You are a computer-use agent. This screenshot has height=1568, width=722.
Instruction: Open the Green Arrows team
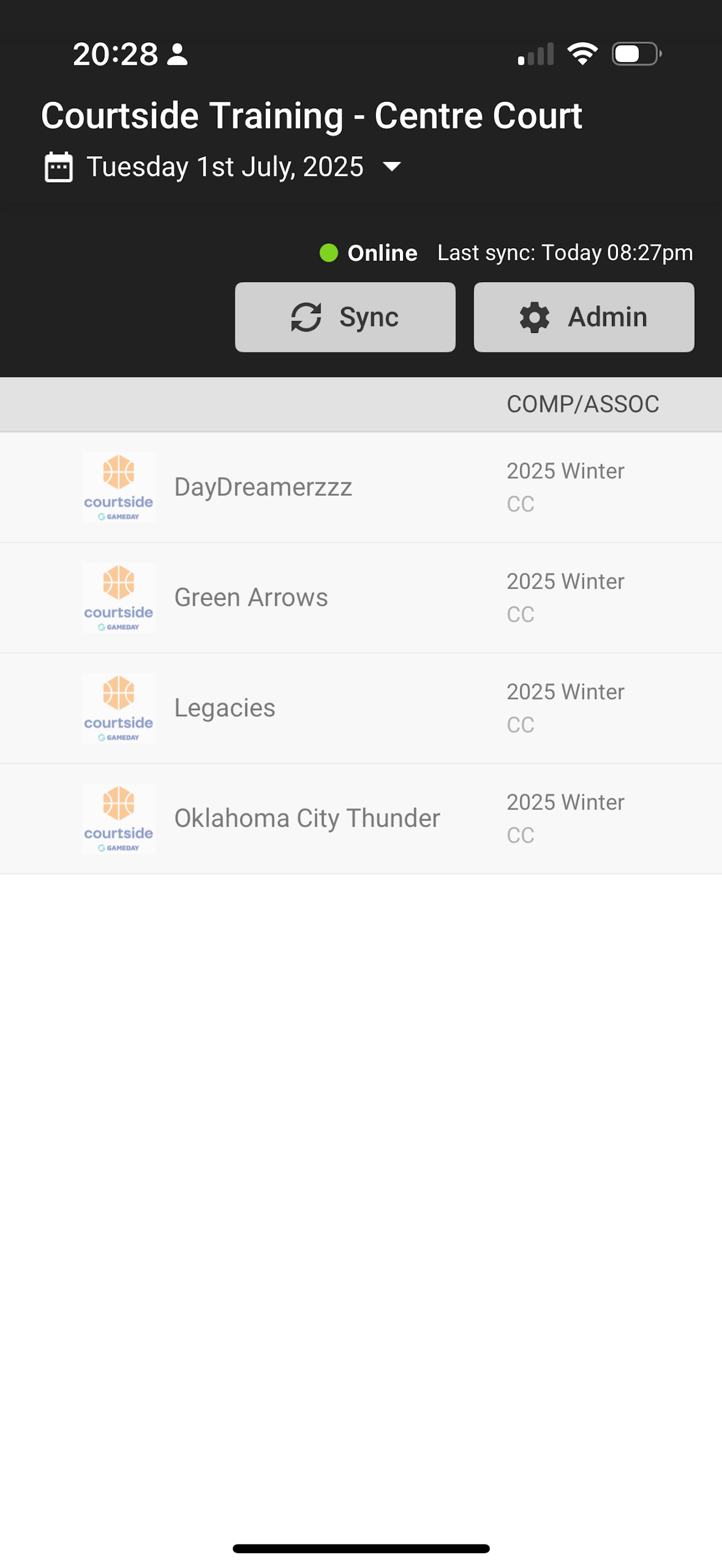251,598
